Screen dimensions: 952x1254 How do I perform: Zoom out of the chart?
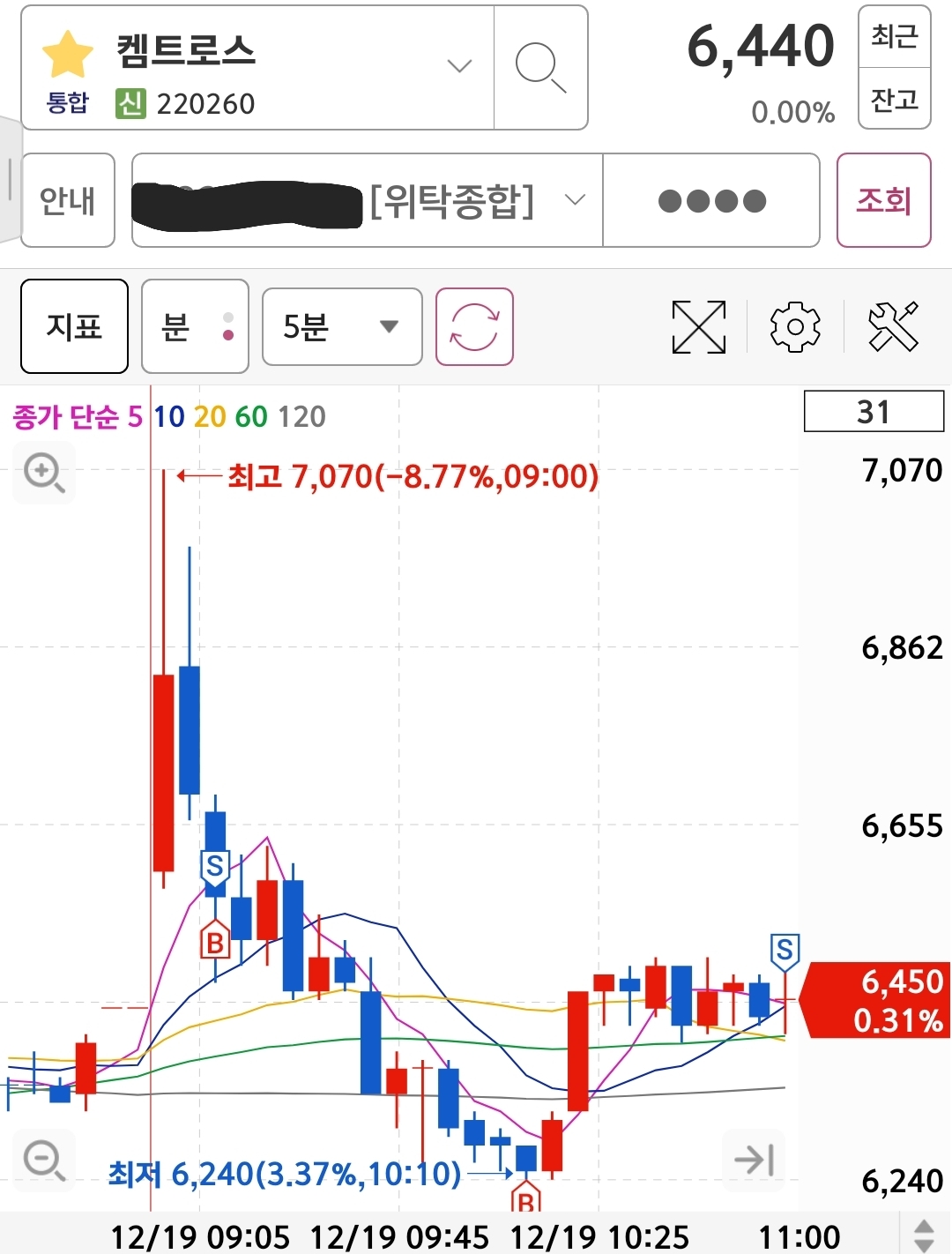coord(44,1160)
